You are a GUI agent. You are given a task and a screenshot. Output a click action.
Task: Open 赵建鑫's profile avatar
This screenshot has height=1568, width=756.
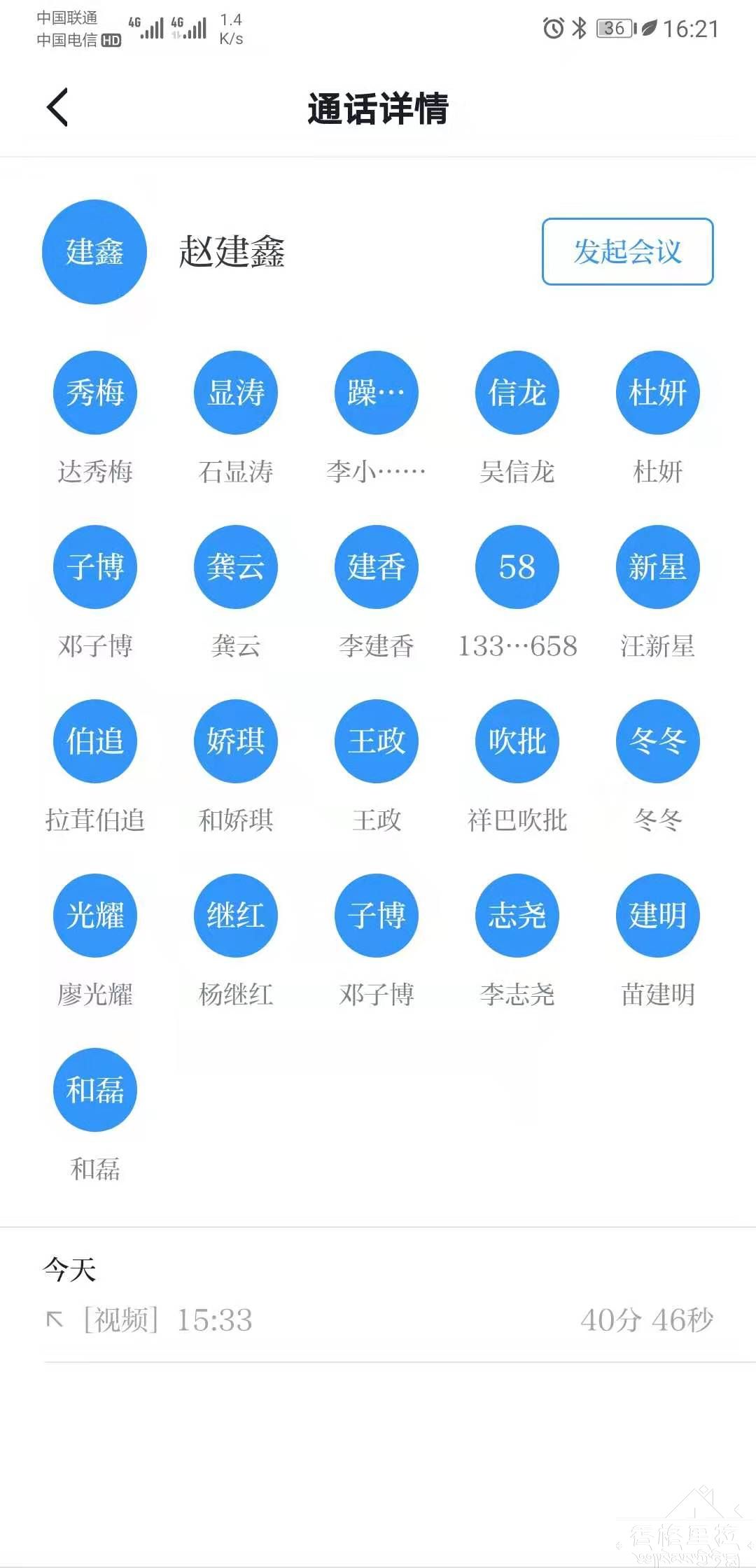coord(94,252)
